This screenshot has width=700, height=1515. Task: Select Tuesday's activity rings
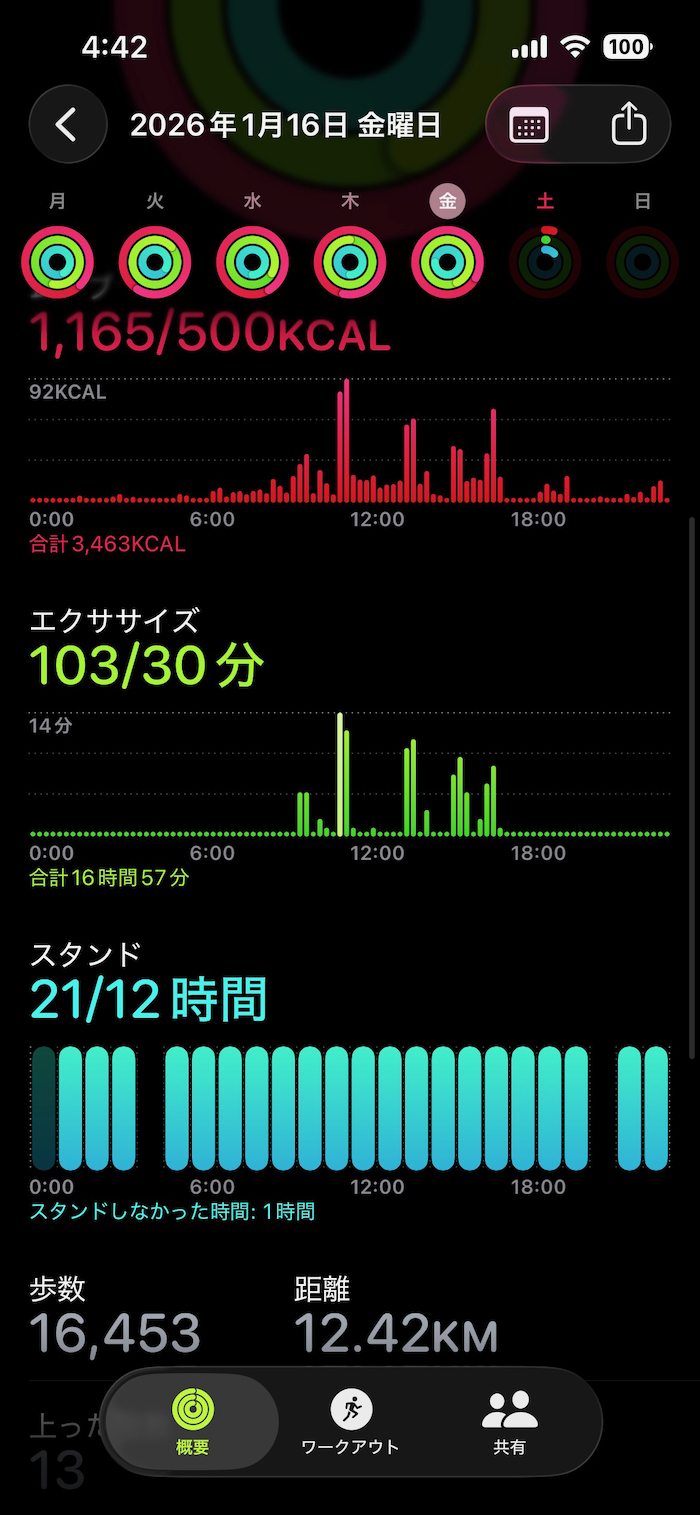click(x=155, y=262)
